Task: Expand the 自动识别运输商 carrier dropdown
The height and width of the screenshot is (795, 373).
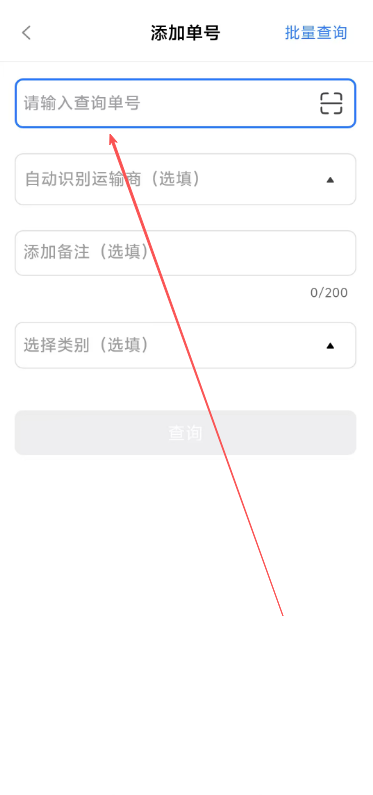Action: (x=185, y=179)
